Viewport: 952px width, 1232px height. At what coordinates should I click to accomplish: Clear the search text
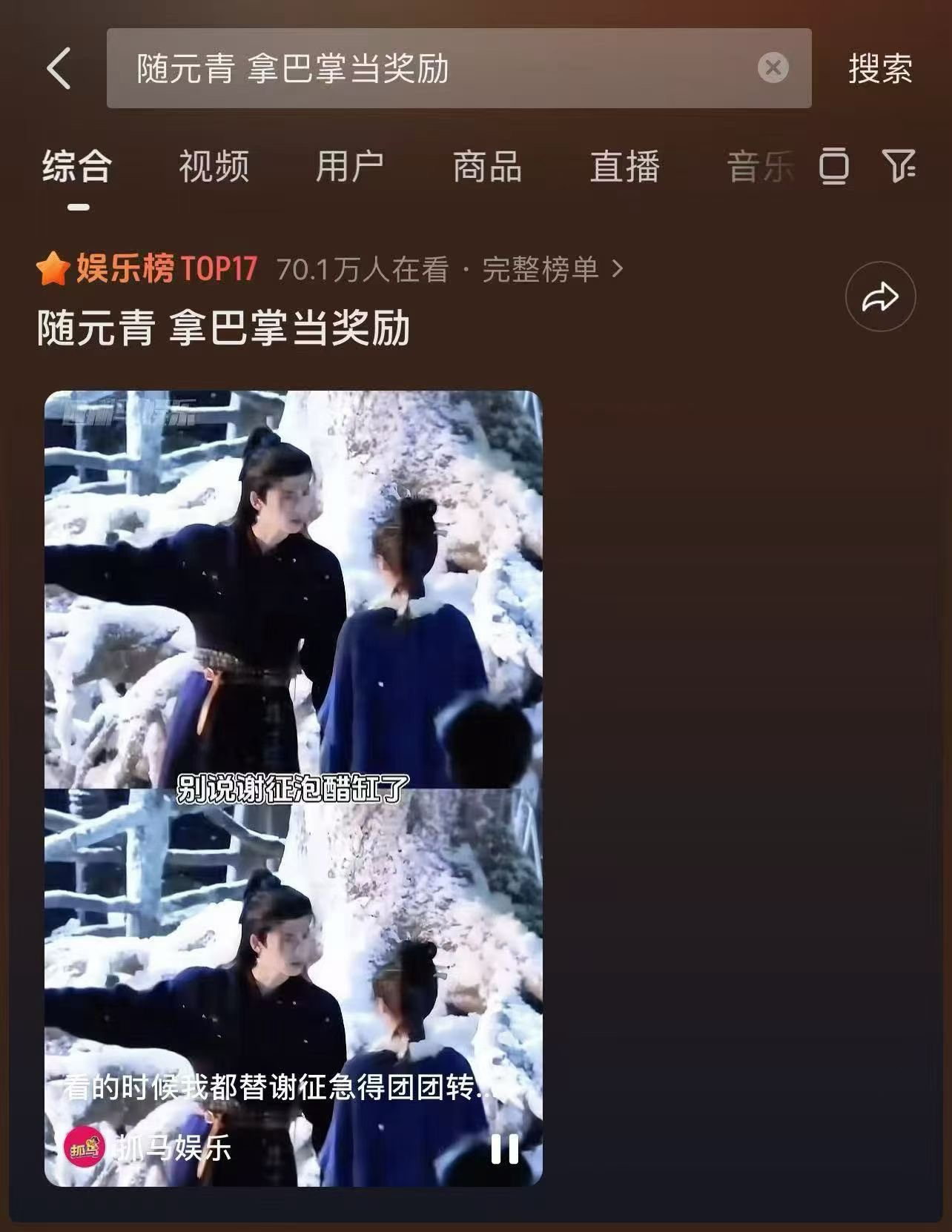[773, 68]
